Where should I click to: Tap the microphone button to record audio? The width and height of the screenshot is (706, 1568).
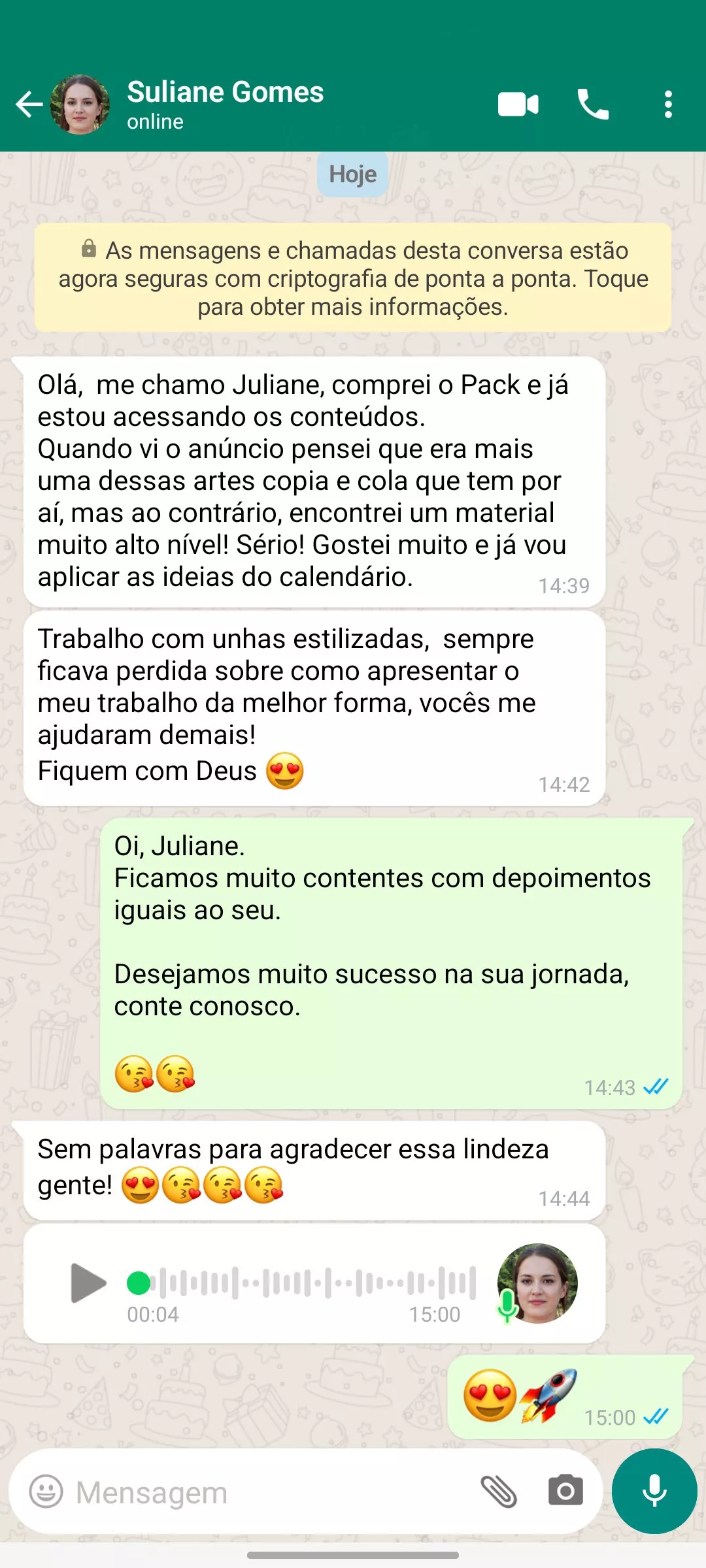[654, 1491]
